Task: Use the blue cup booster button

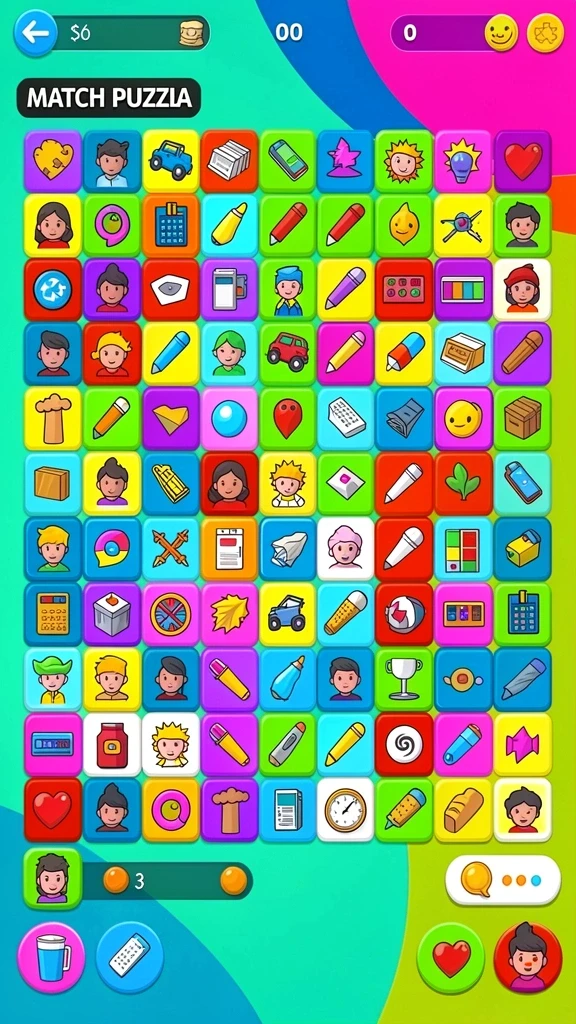Action: pyautogui.click(x=52, y=957)
